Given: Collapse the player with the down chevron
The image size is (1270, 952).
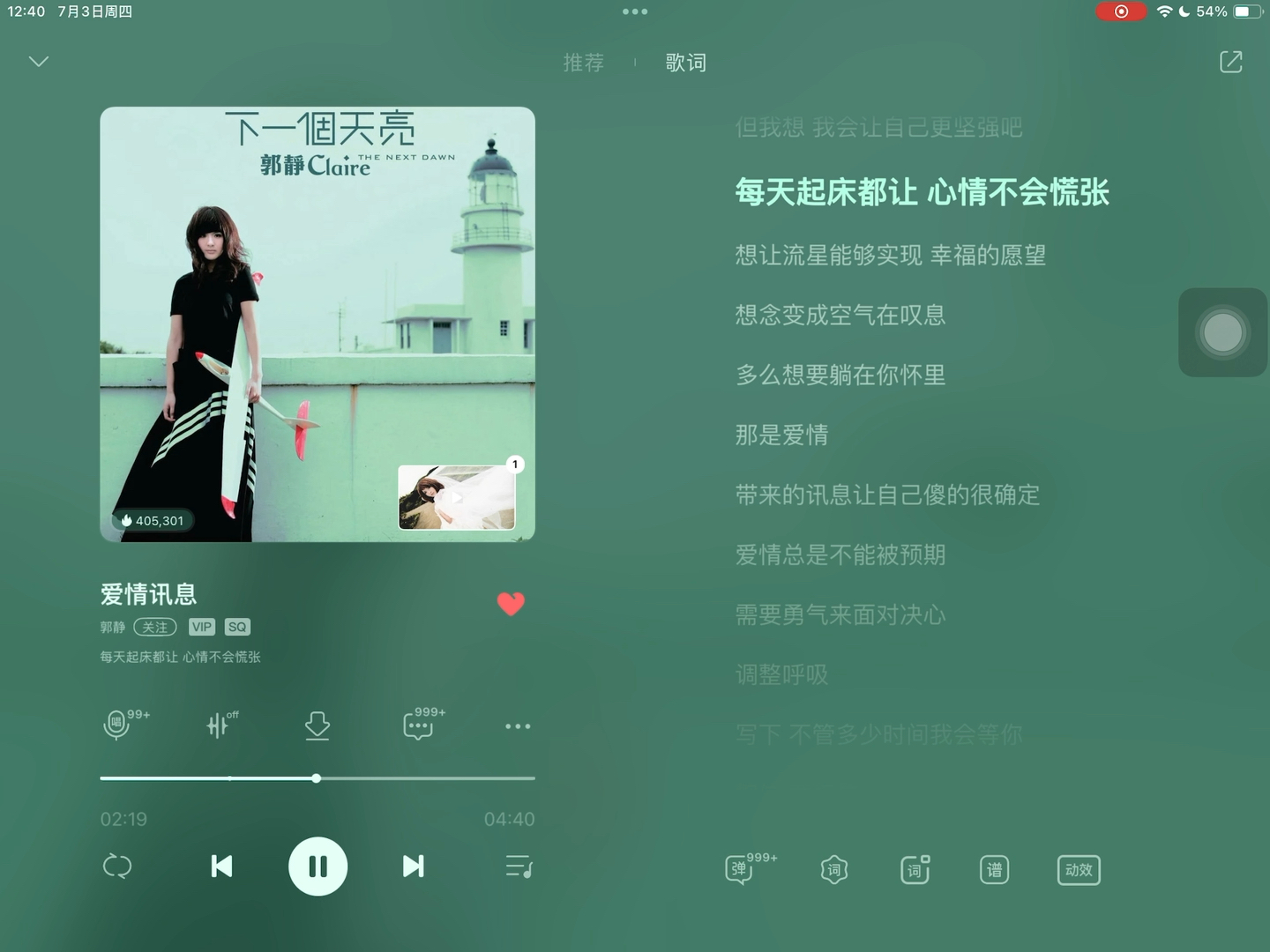Looking at the screenshot, I should 39,62.
